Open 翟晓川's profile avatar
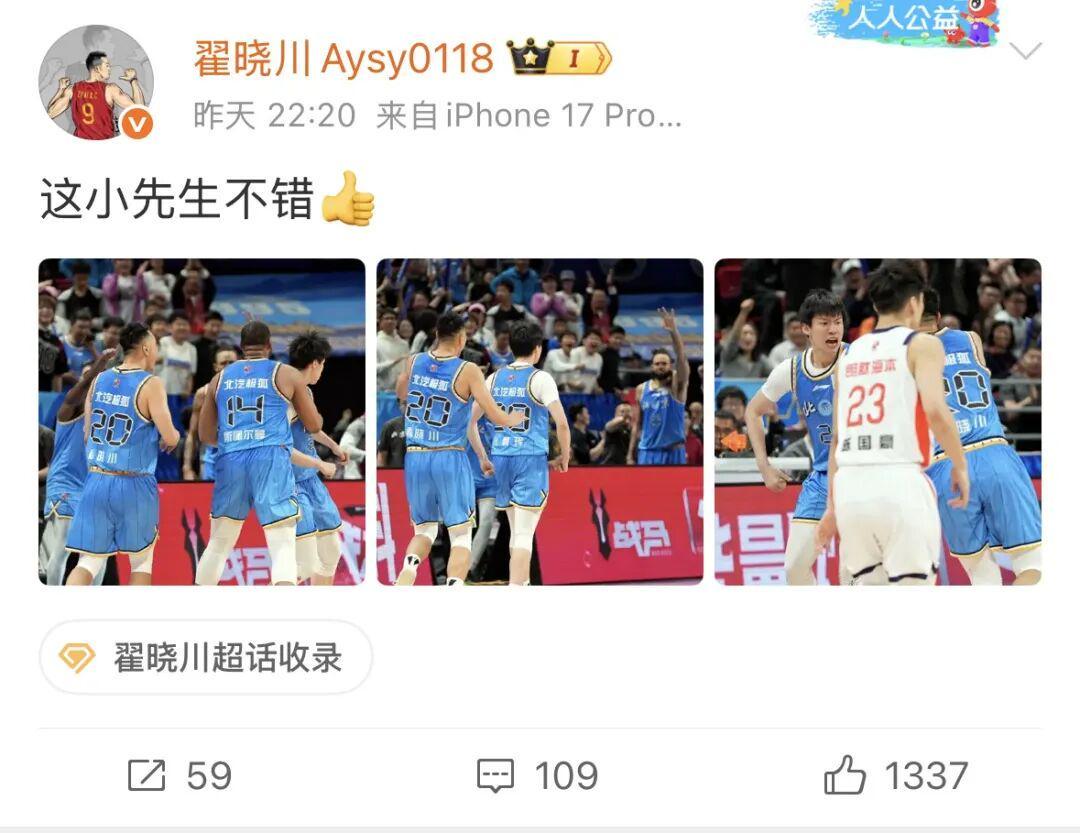Screen dimensions: 1080x833 (x=96, y=82)
